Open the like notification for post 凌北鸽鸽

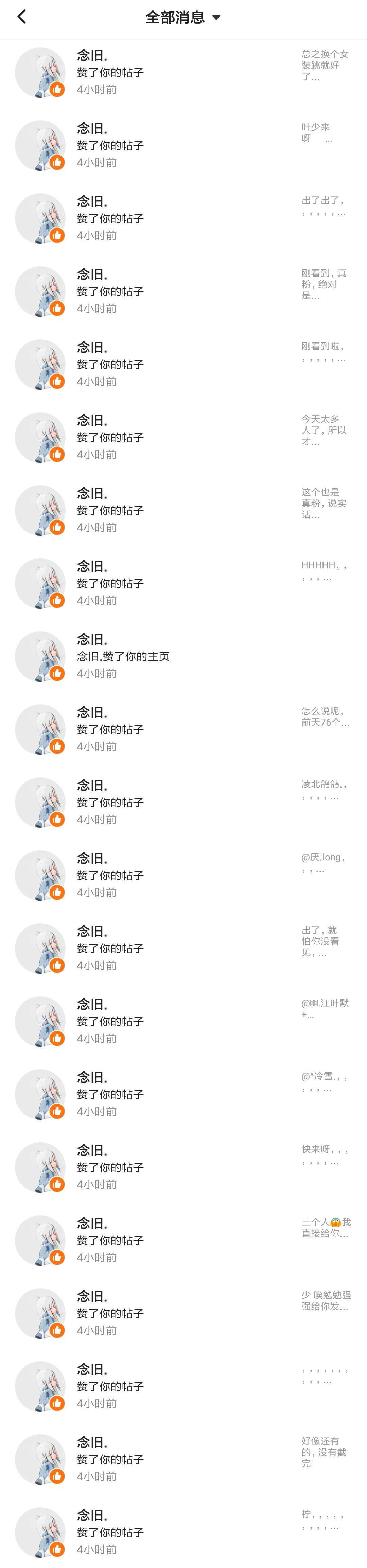[183, 802]
